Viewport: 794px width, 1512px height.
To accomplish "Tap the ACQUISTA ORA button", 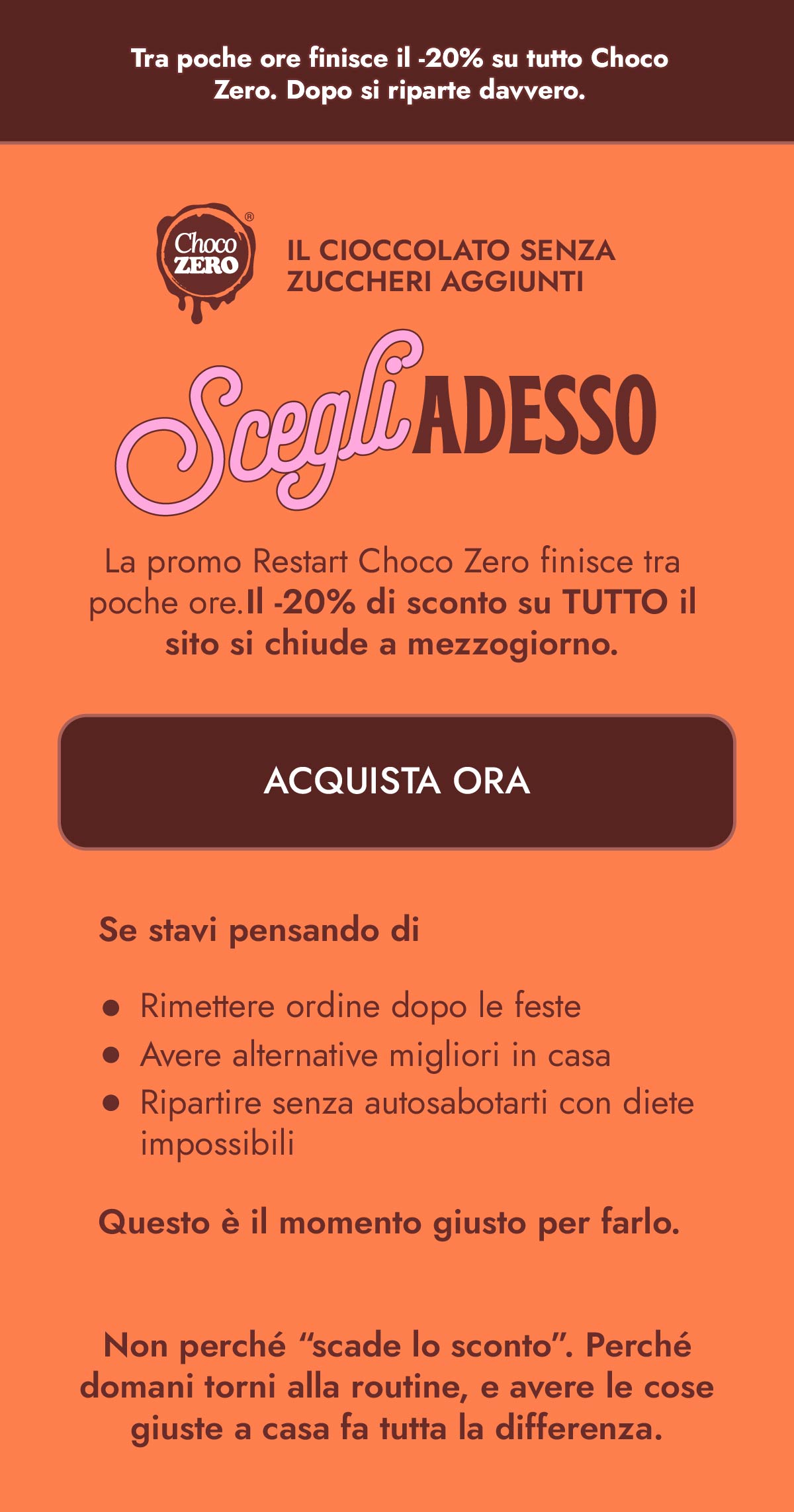I will pyautogui.click(x=397, y=781).
